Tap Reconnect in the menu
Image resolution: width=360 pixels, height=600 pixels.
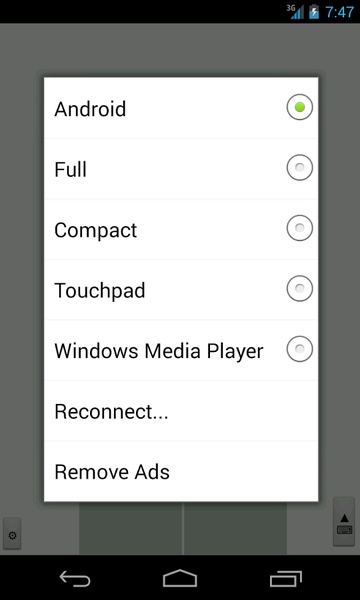click(181, 411)
